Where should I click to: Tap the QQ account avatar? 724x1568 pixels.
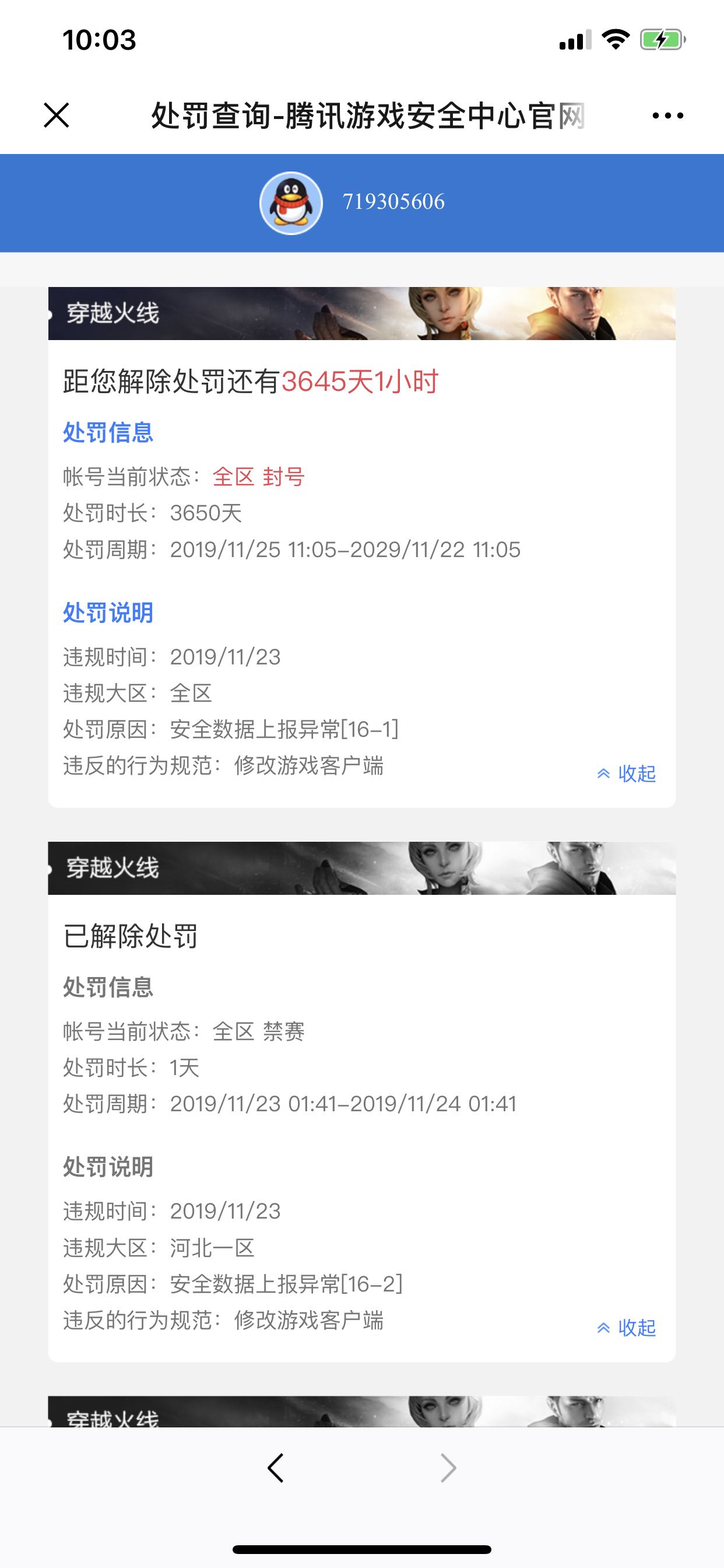pos(291,202)
